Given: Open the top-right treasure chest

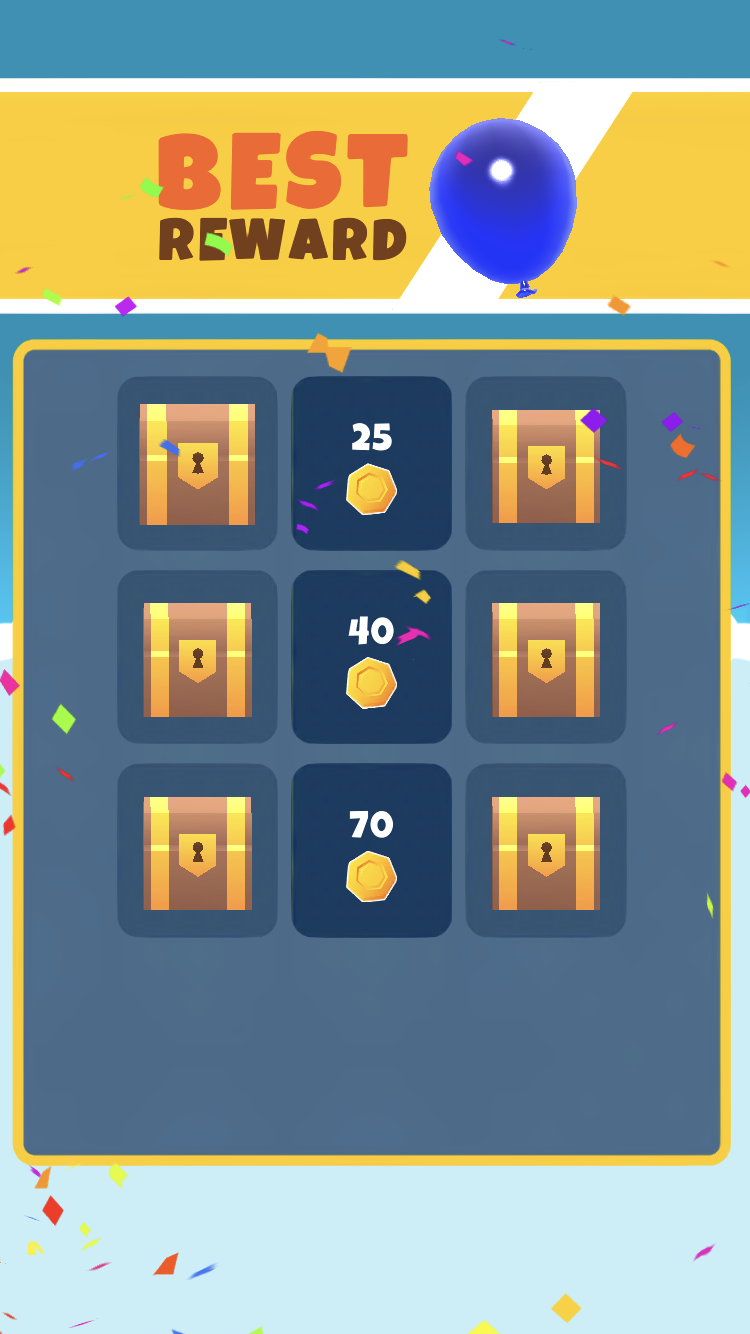Looking at the screenshot, I should click(x=546, y=465).
